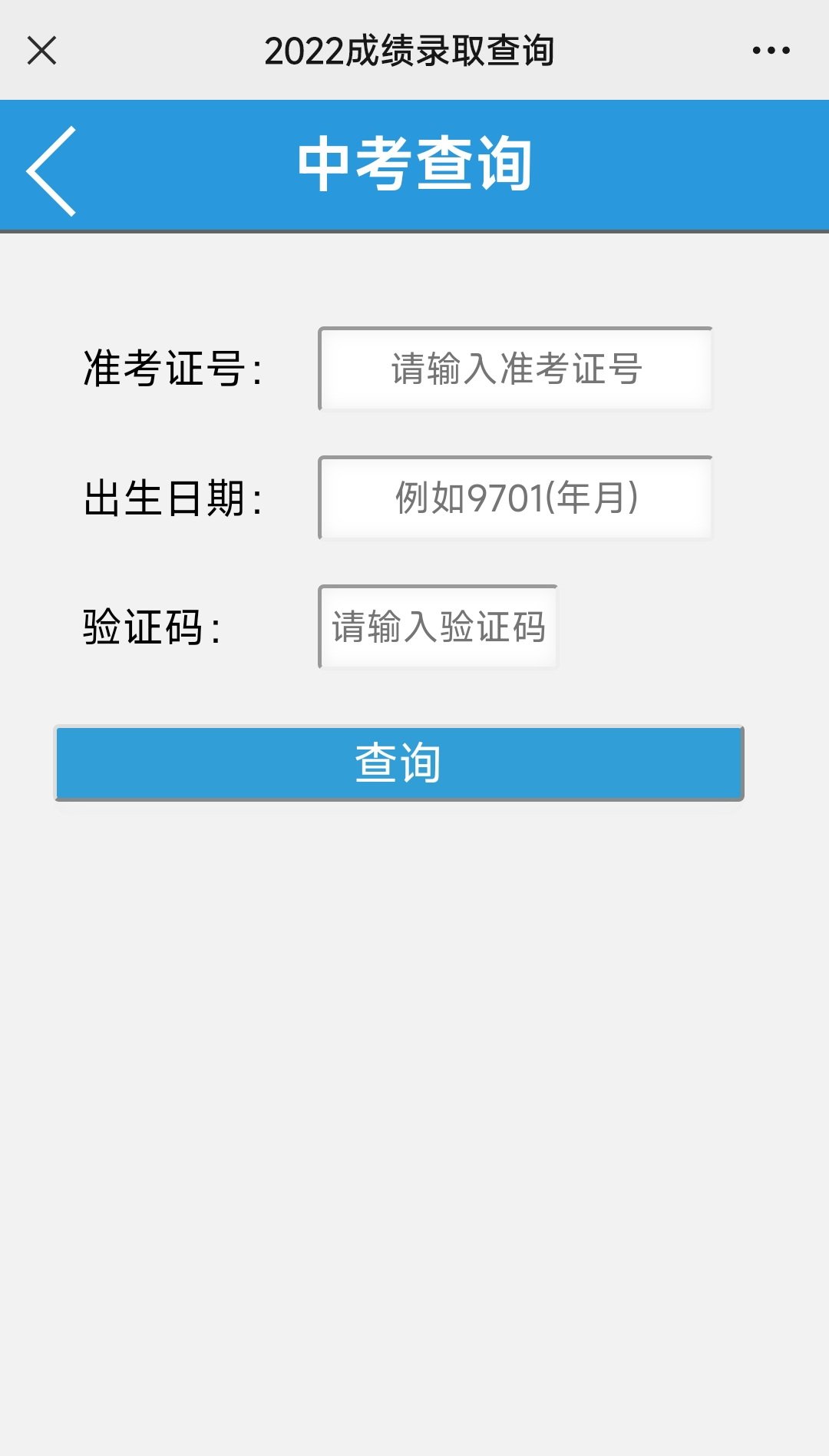Image resolution: width=829 pixels, height=1456 pixels.
Task: Open the three-dot overflow menu
Action: click(771, 51)
